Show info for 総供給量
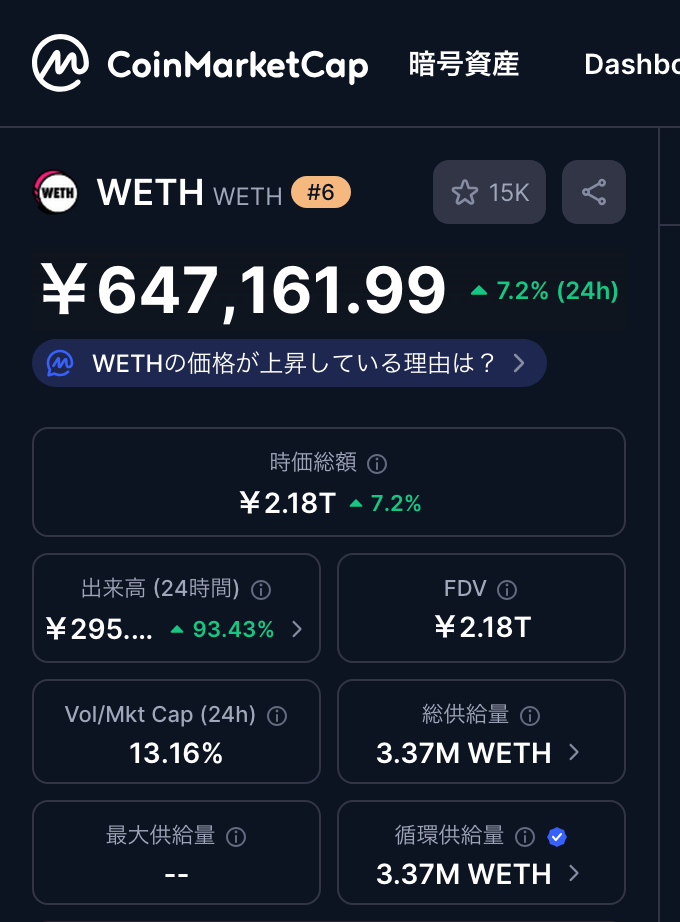Viewport: 680px width, 922px height. (530, 716)
